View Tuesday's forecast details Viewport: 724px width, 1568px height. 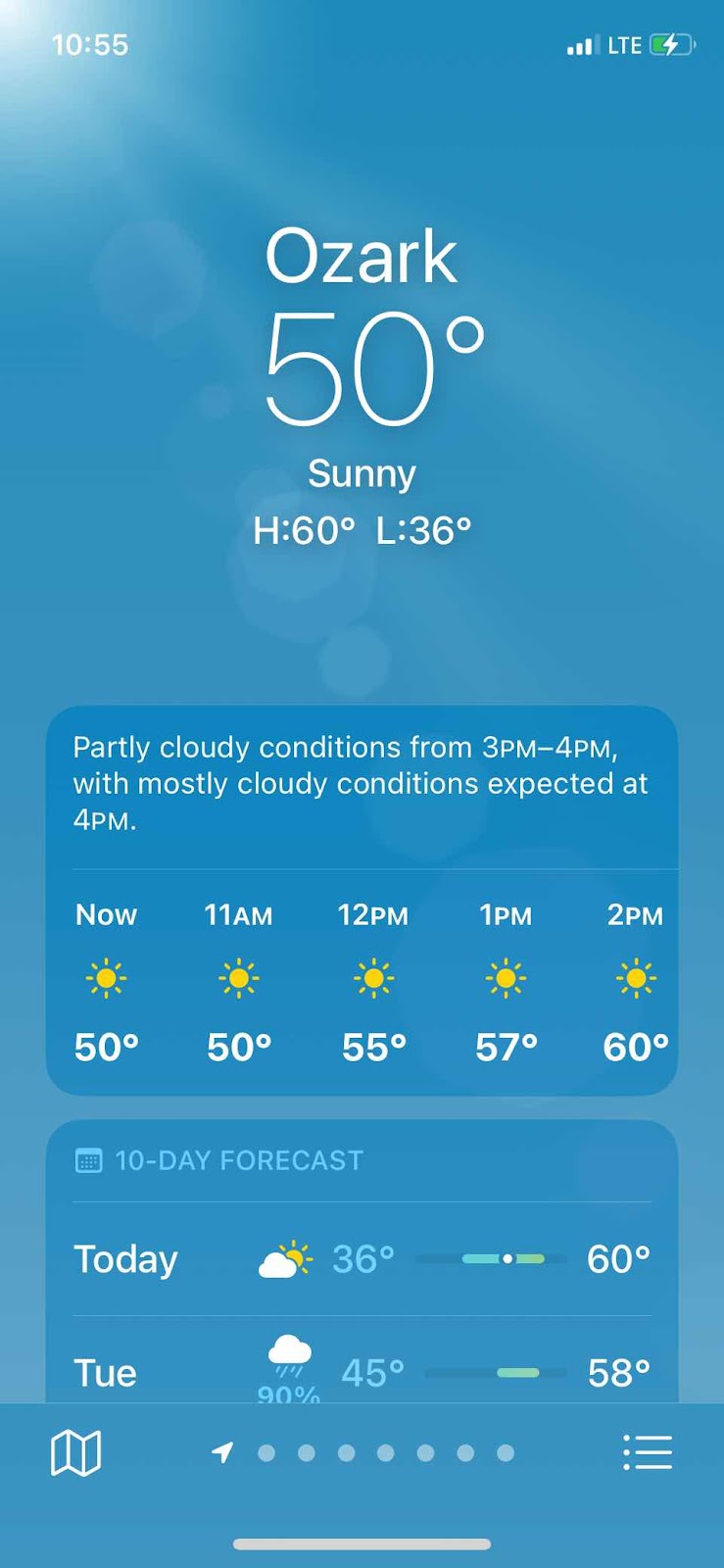click(362, 1371)
